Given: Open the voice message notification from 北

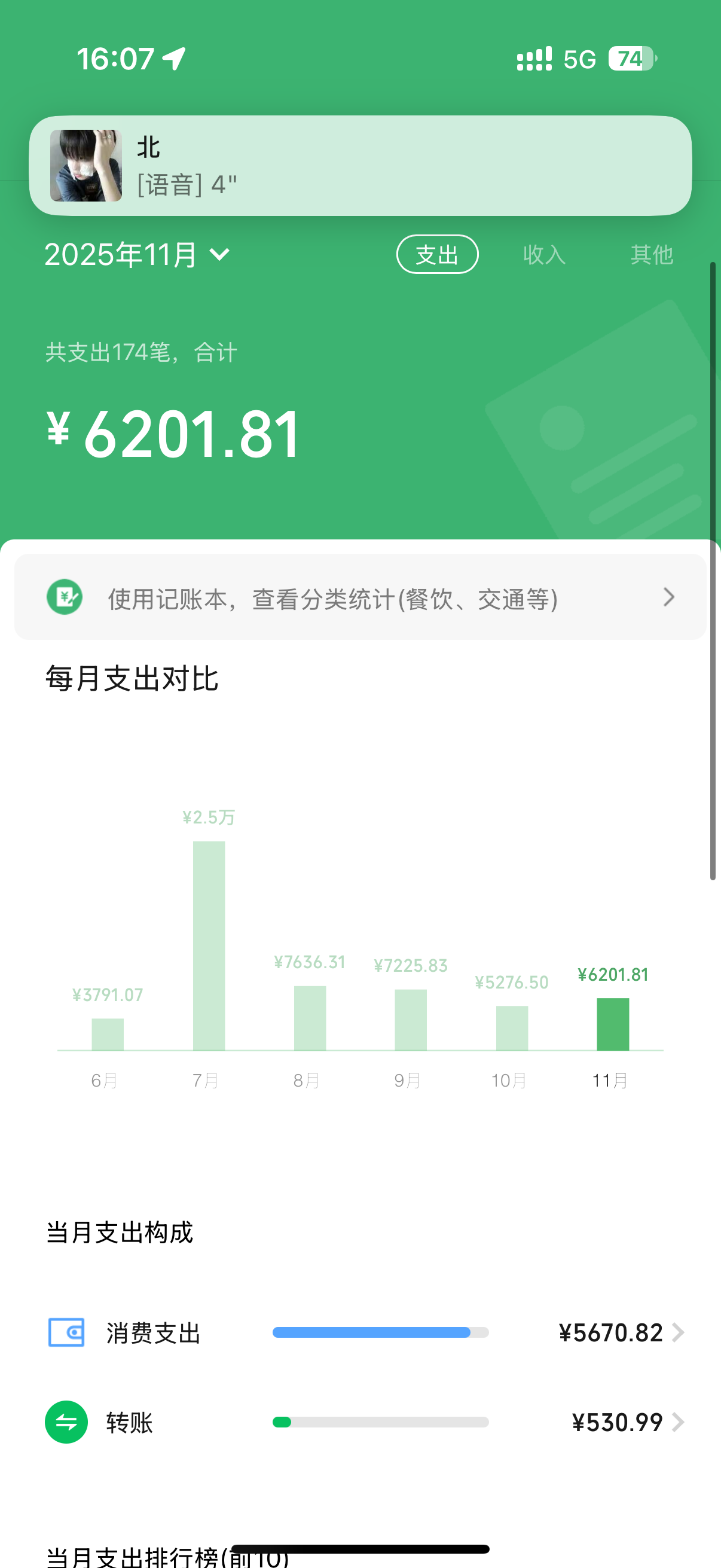Looking at the screenshot, I should click(x=360, y=166).
